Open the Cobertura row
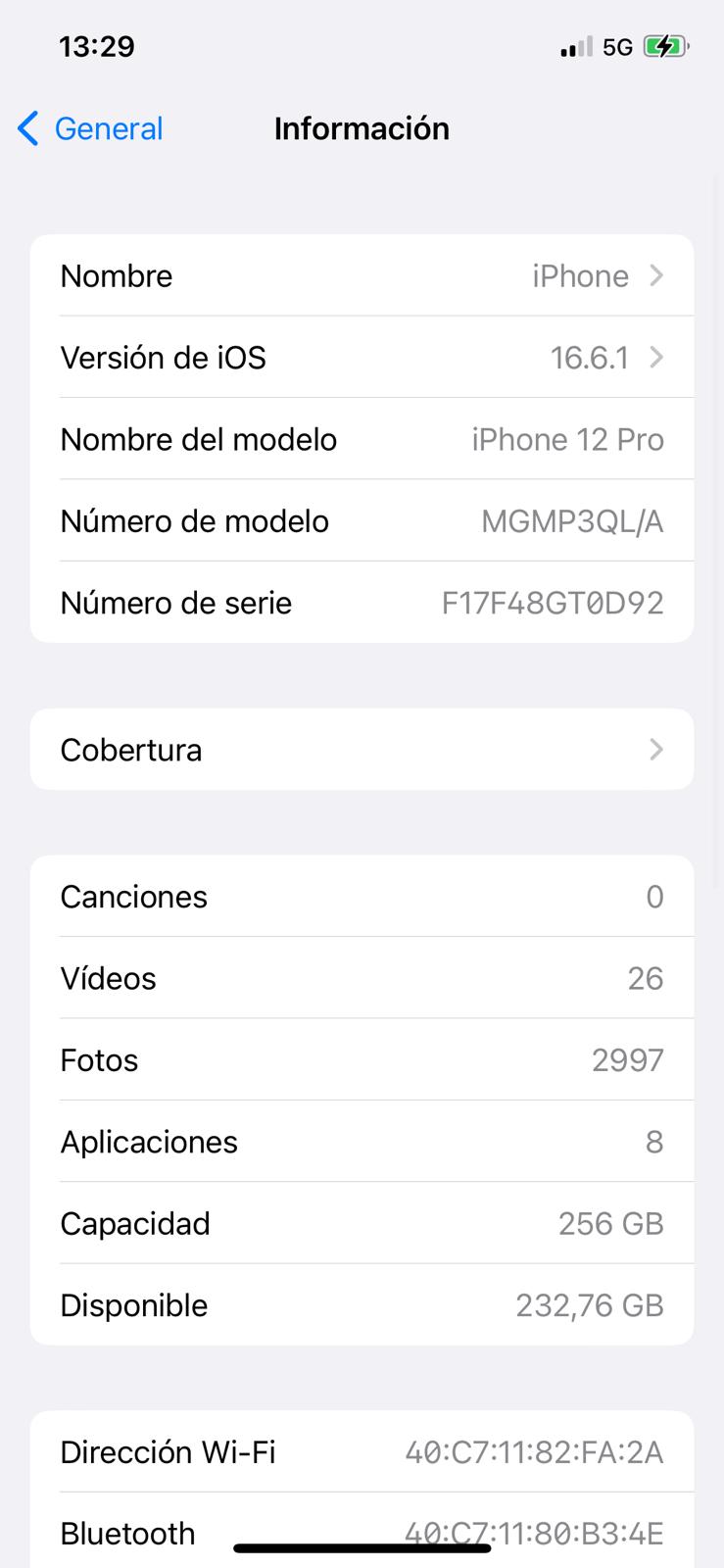724x1568 pixels. (x=362, y=750)
